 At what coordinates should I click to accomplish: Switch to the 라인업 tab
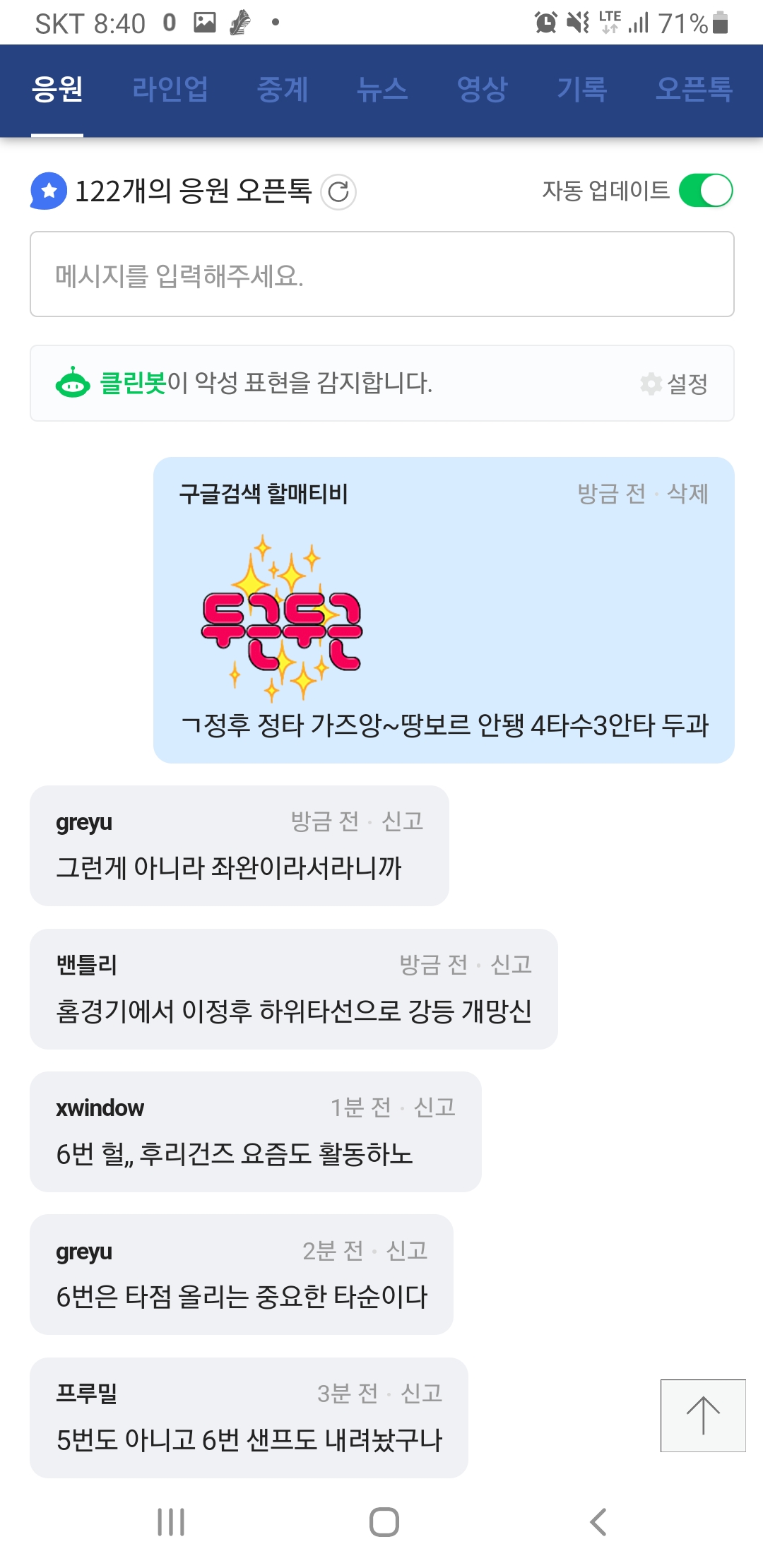[x=170, y=90]
